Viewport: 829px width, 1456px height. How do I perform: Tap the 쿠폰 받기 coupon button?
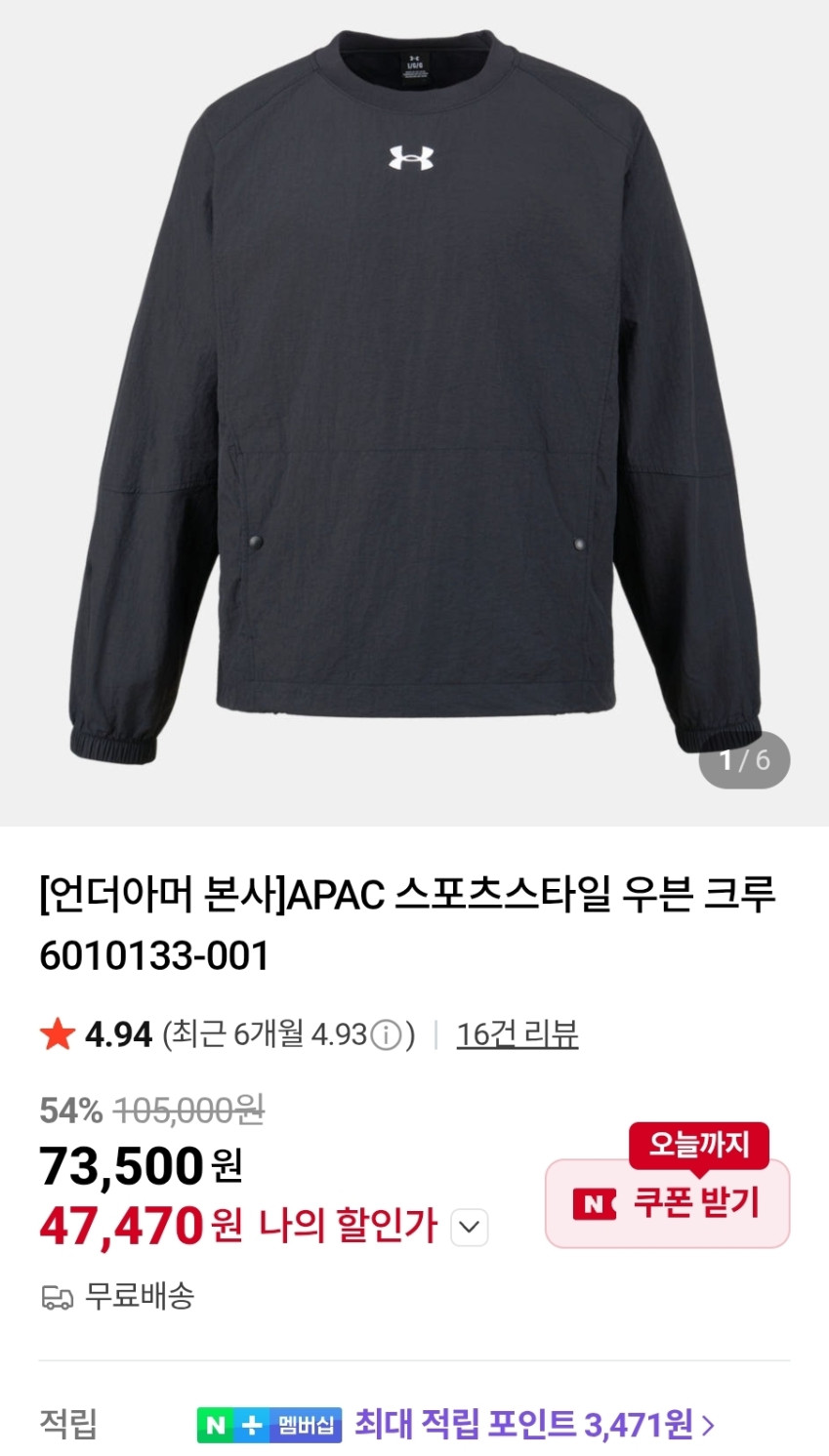click(x=667, y=1203)
